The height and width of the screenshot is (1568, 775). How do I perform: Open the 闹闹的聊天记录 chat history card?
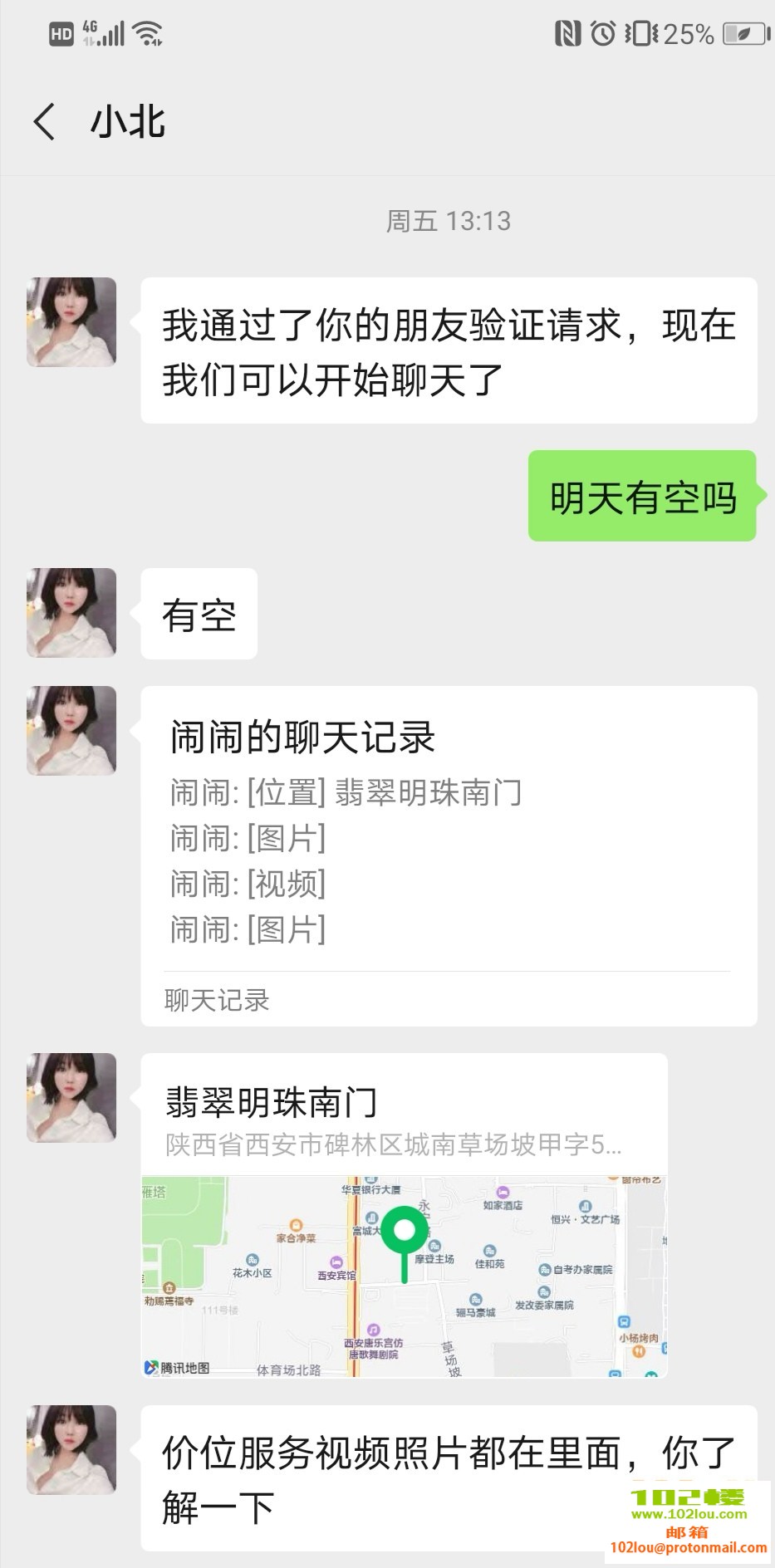pyautogui.click(x=448, y=855)
